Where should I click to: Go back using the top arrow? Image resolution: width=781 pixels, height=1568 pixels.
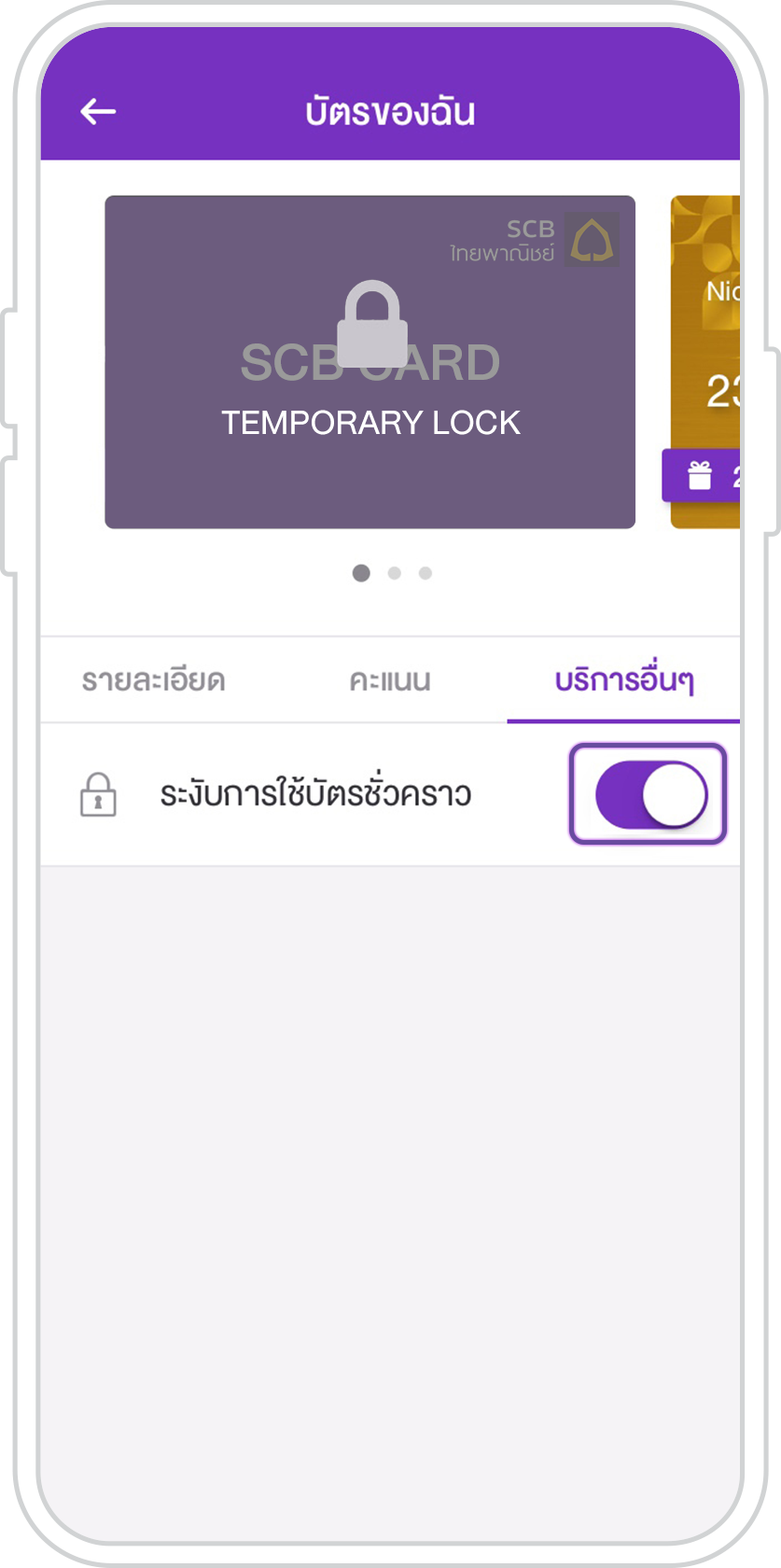click(97, 112)
